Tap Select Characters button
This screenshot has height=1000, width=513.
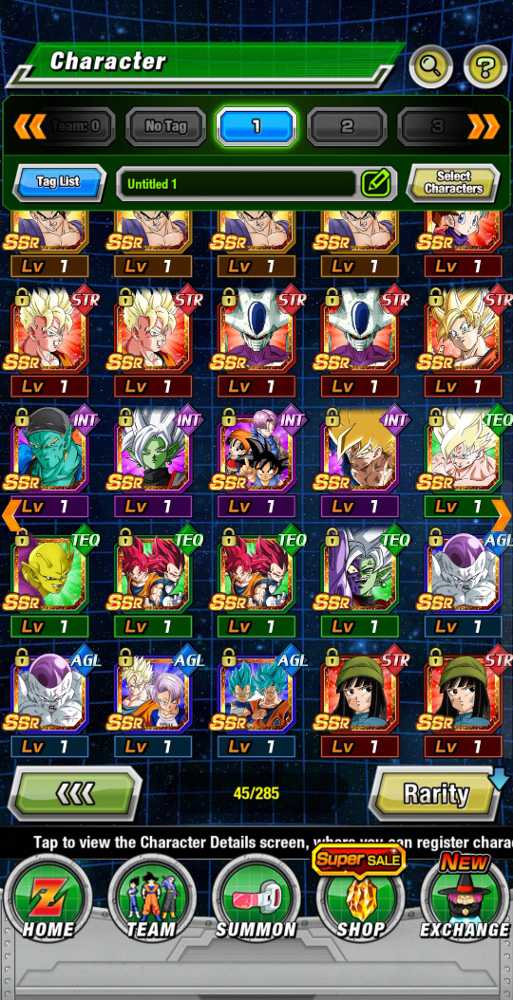454,183
